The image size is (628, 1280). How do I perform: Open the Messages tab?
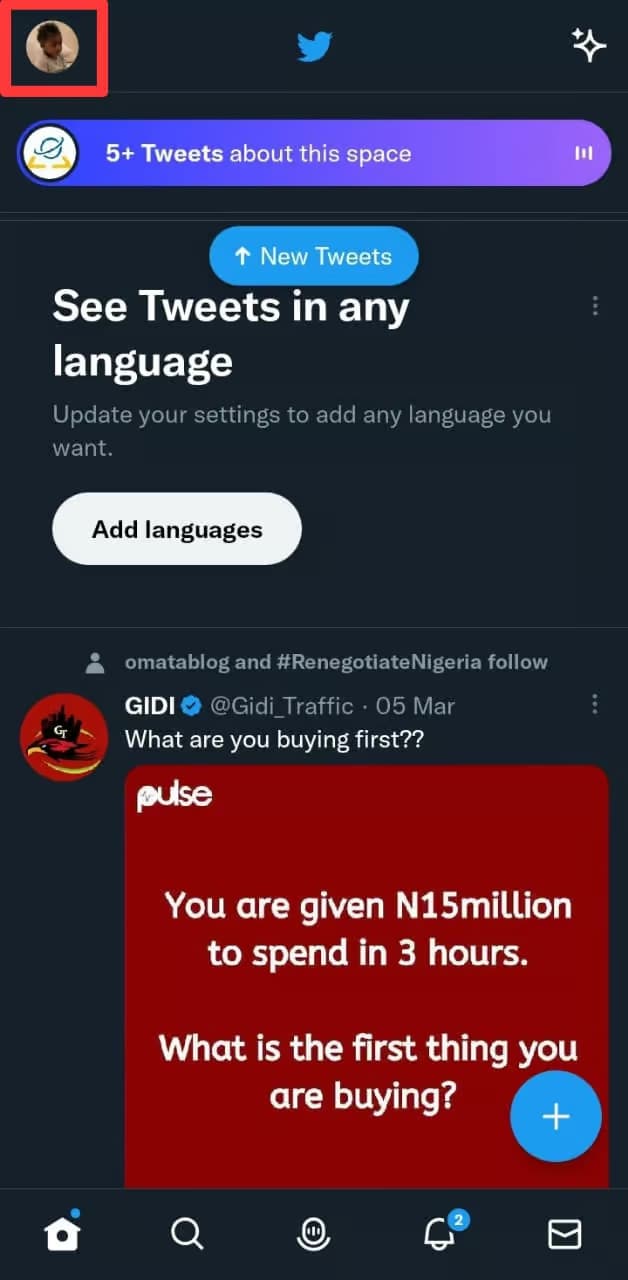[565, 1235]
